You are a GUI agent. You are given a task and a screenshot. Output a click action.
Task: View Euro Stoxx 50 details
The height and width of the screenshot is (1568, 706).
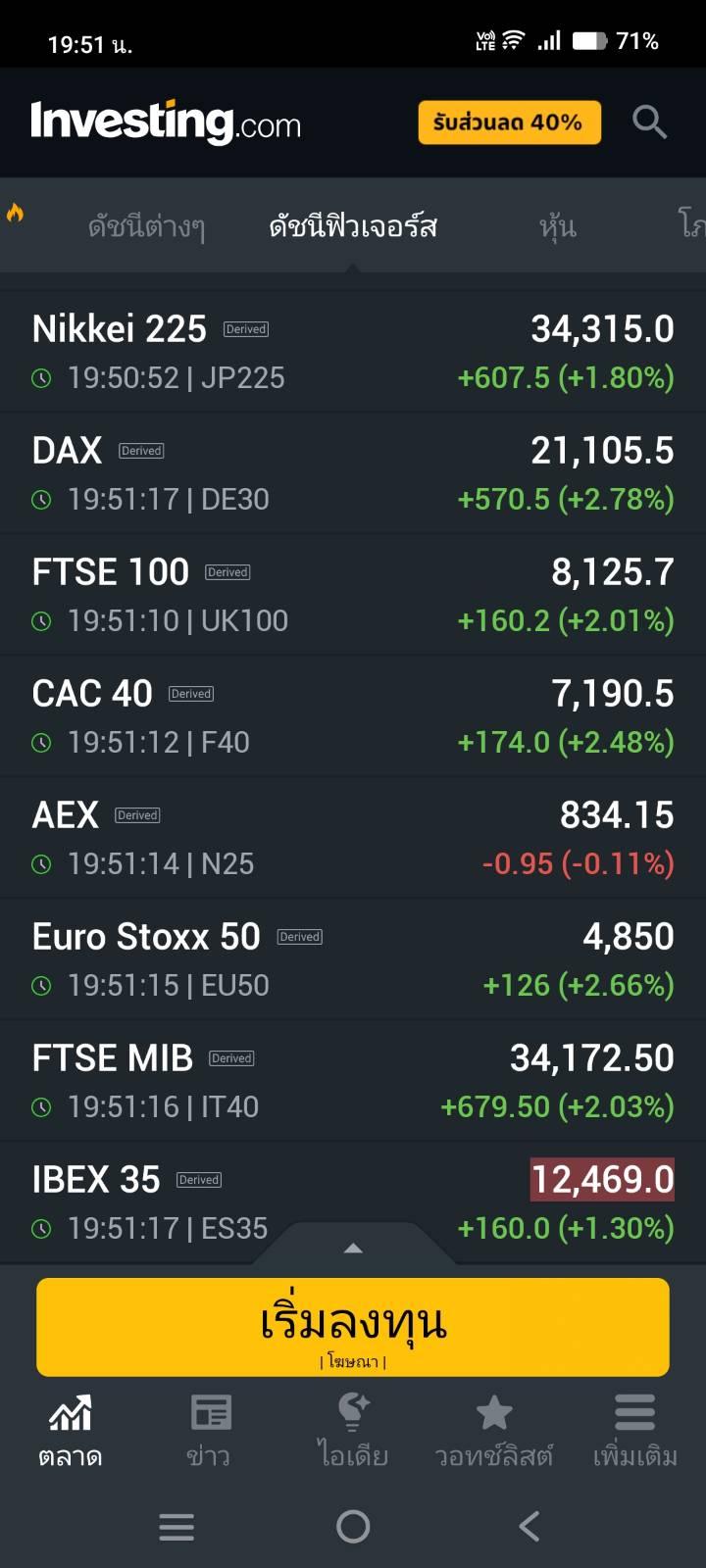353,959
